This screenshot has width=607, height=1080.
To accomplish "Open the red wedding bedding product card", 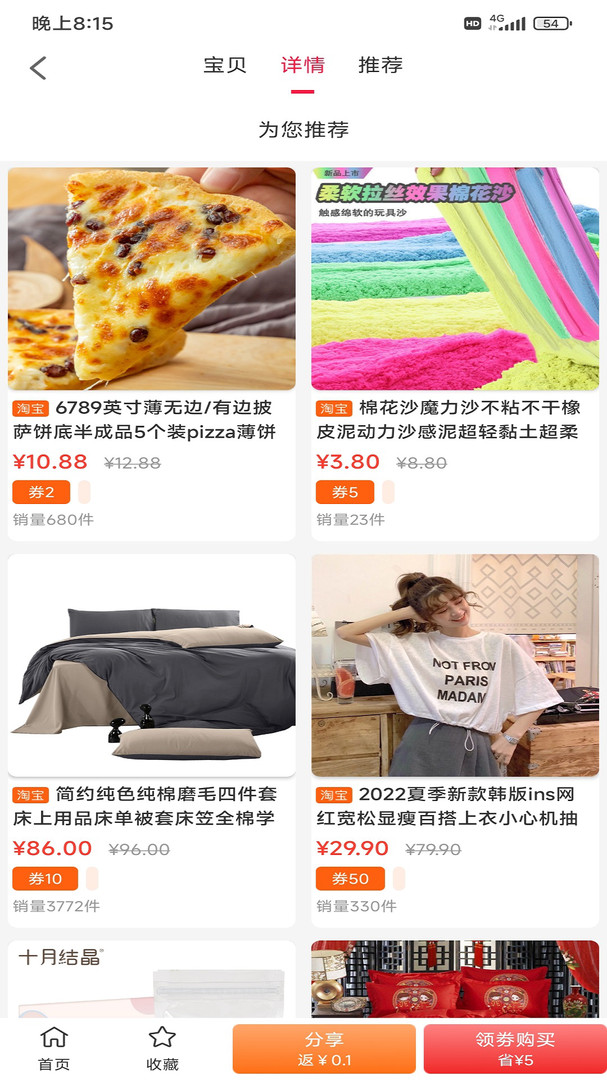I will click(455, 980).
